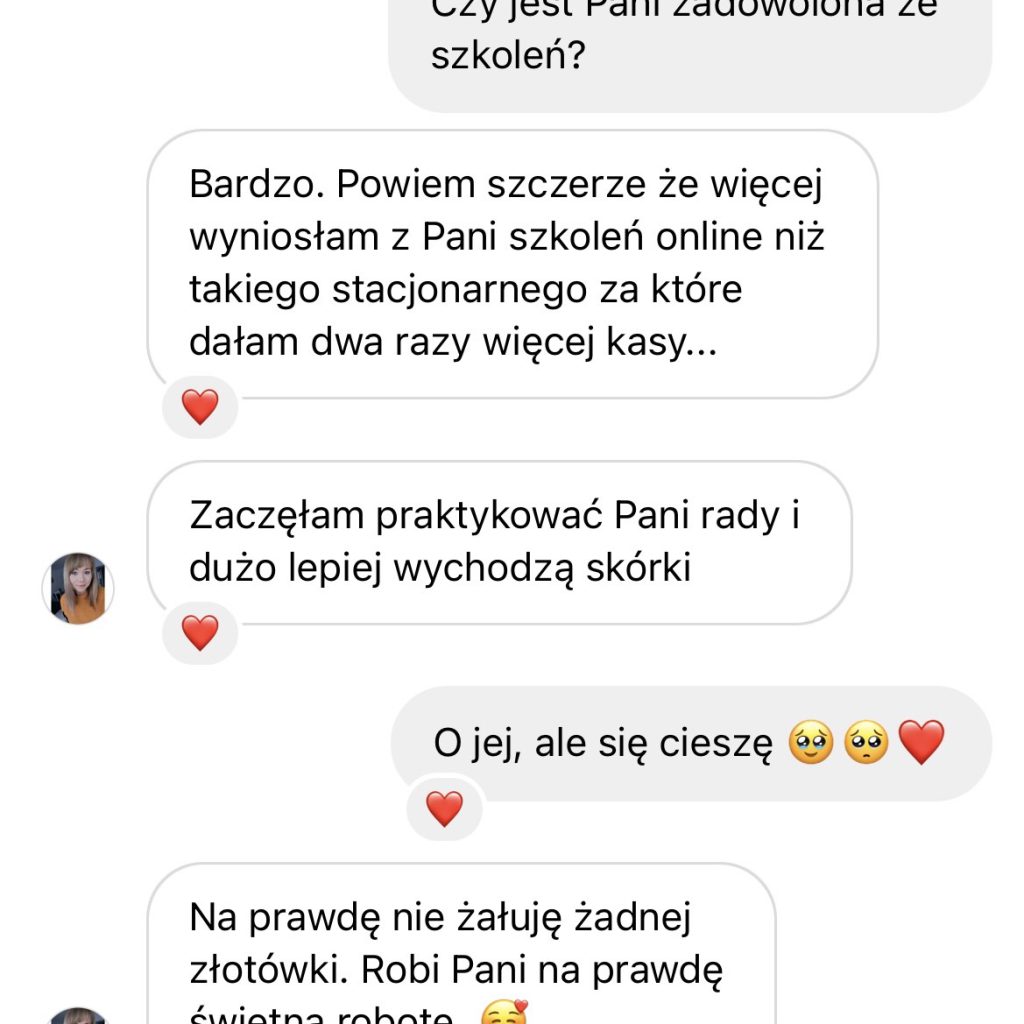The width and height of the screenshot is (1024, 1024).
Task: Tap the heart reaction below the "Zaczęłam praktykować" message
Action: tap(200, 632)
